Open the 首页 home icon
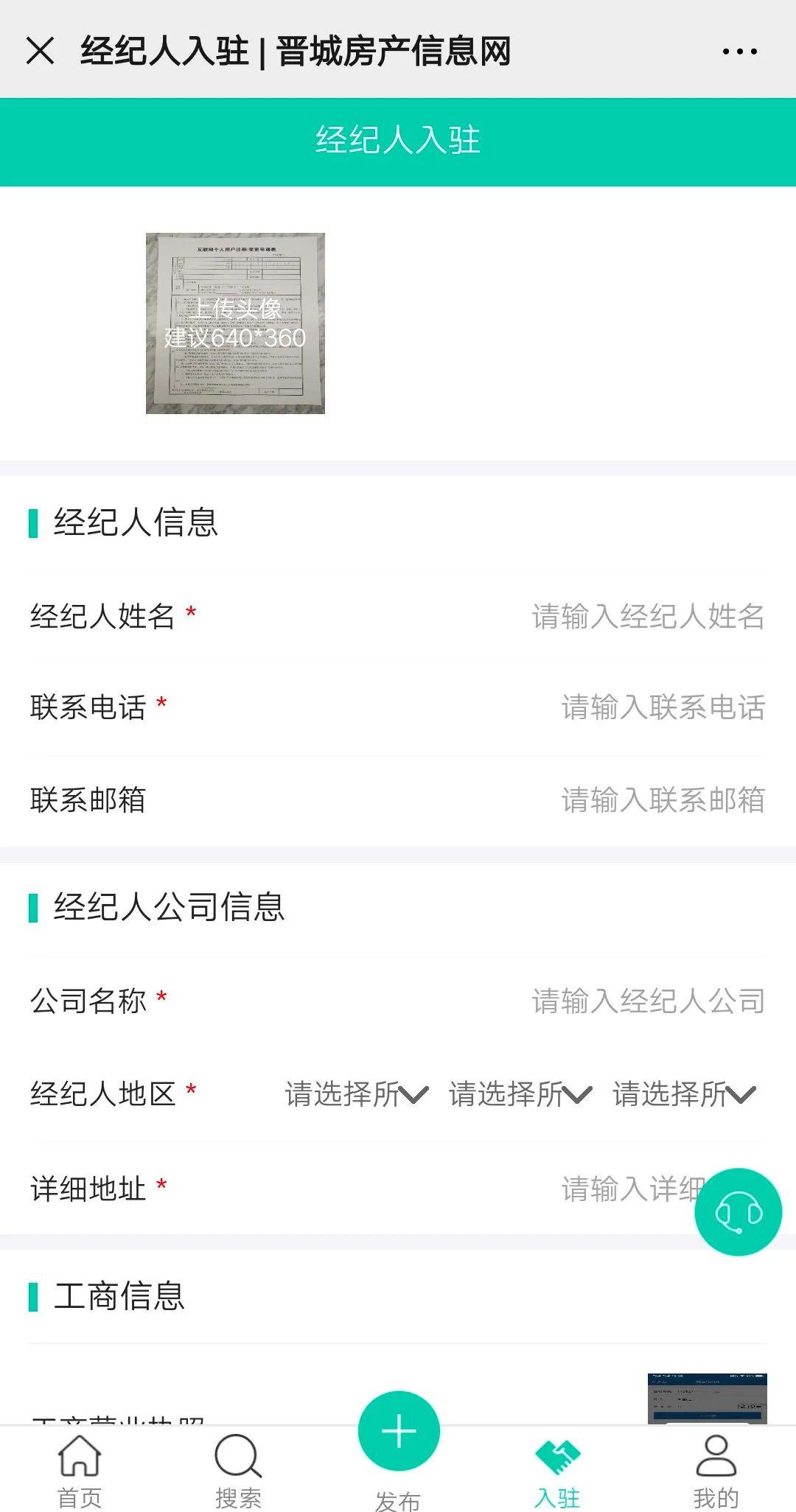796x1512 pixels. [x=79, y=1466]
